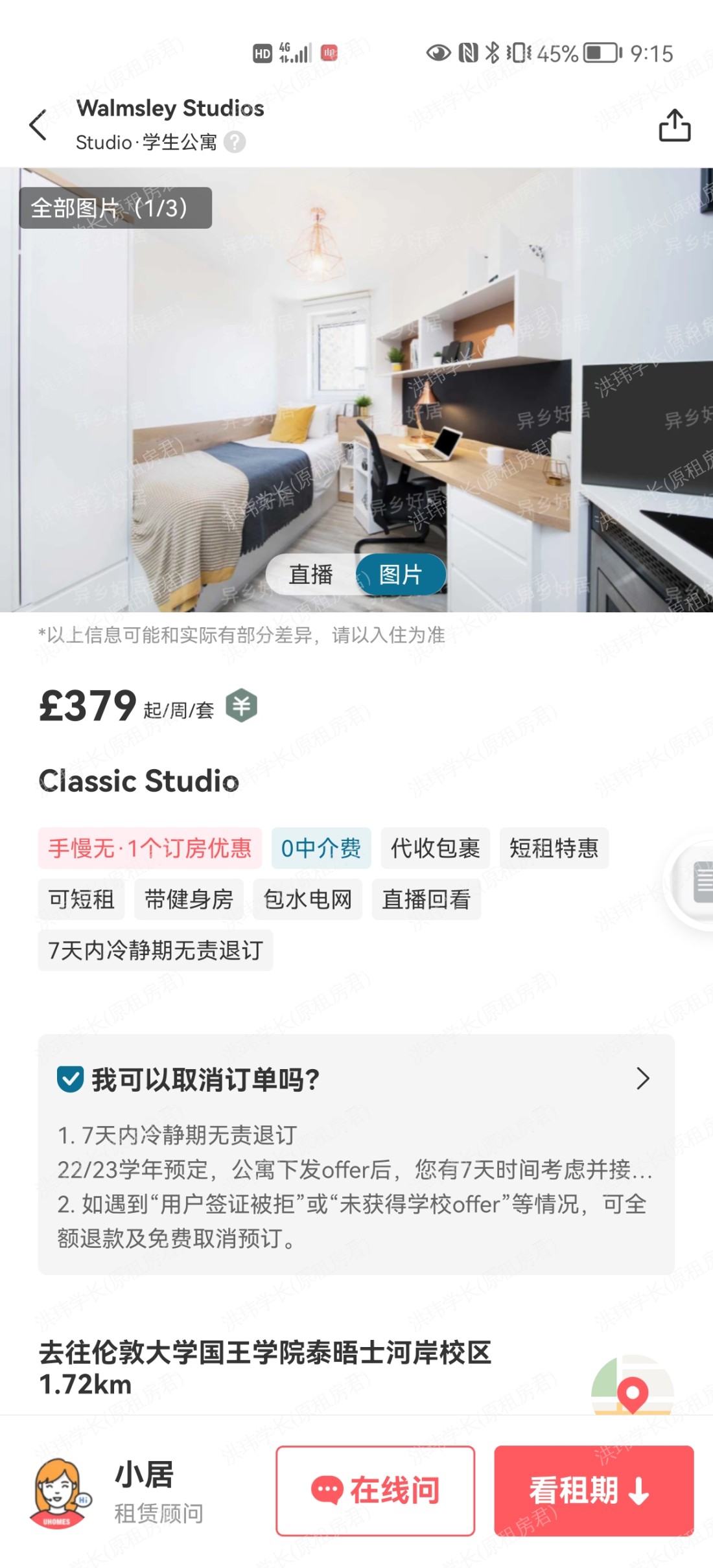Check lease terms with 看租期
Viewport: 713px width, 1568px height.
pyautogui.click(x=593, y=1490)
